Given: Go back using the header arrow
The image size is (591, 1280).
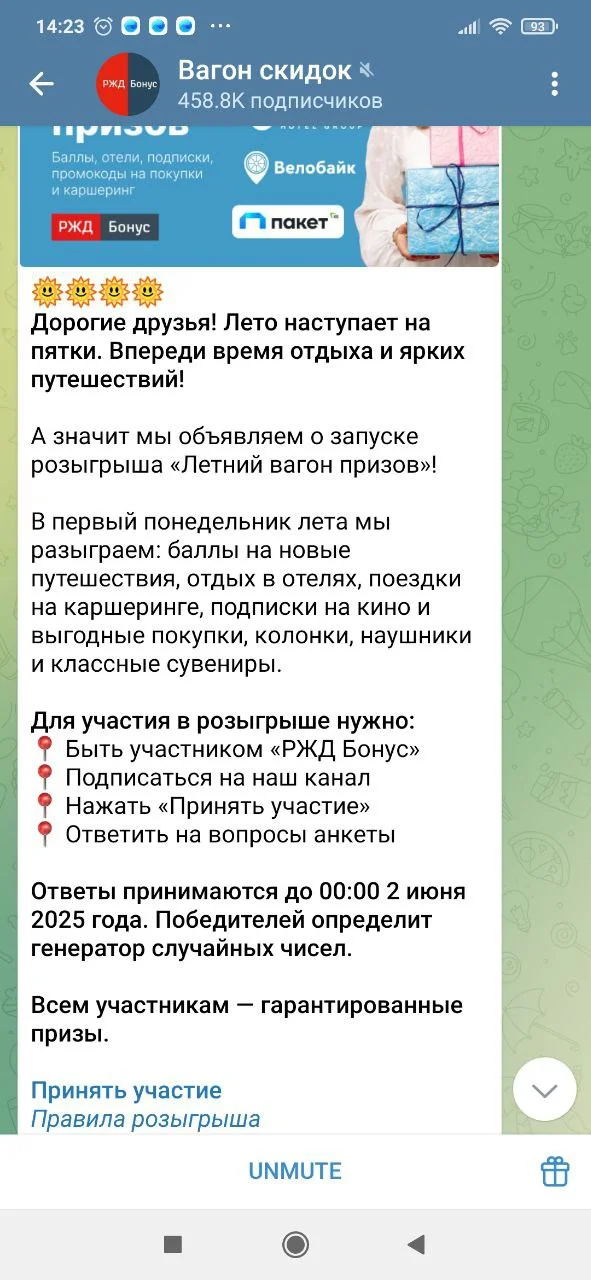Looking at the screenshot, I should pos(41,85).
